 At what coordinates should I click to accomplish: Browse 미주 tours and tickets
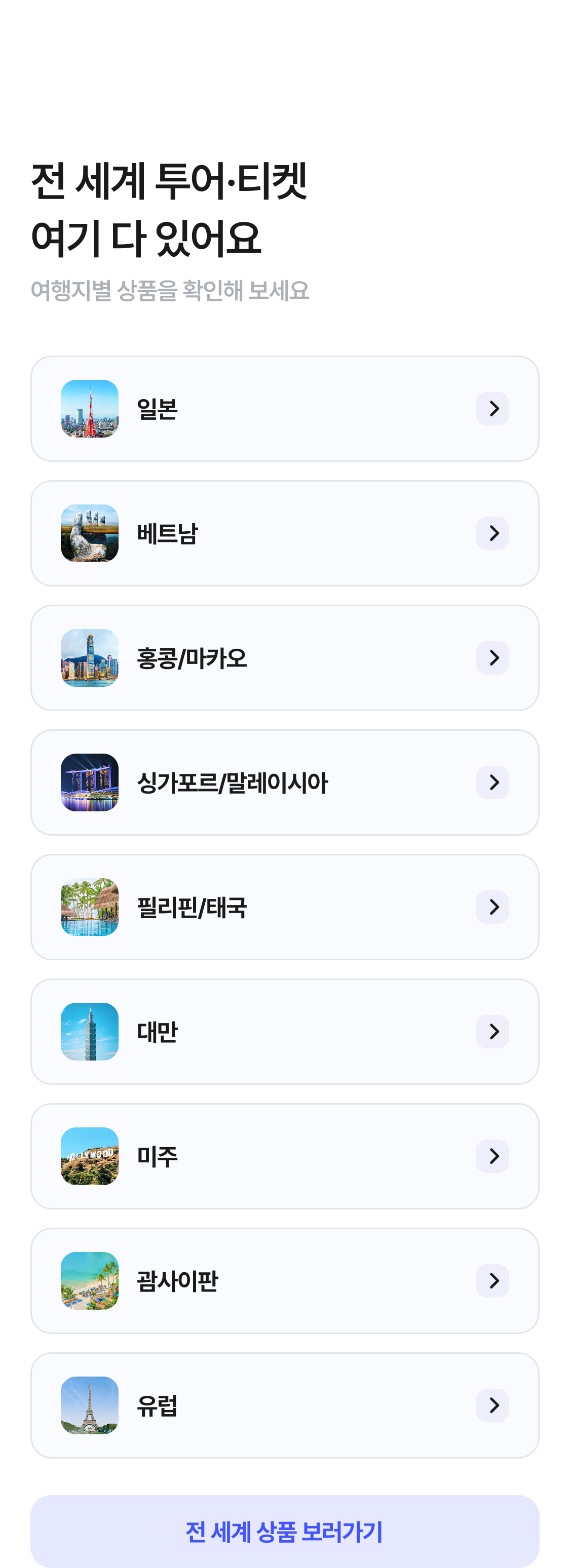tap(284, 1156)
